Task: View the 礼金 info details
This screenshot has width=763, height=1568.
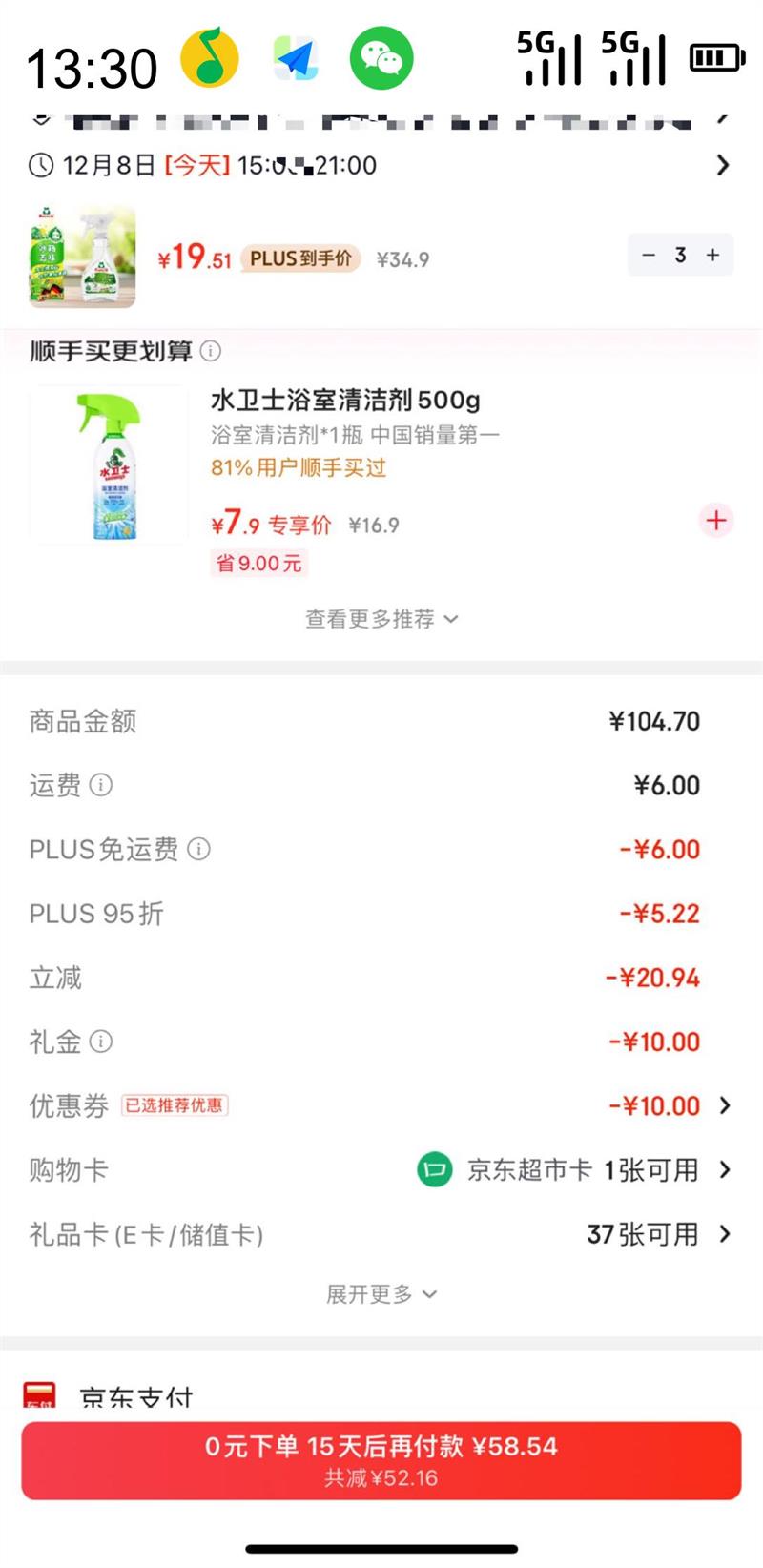Action: click(x=100, y=1042)
